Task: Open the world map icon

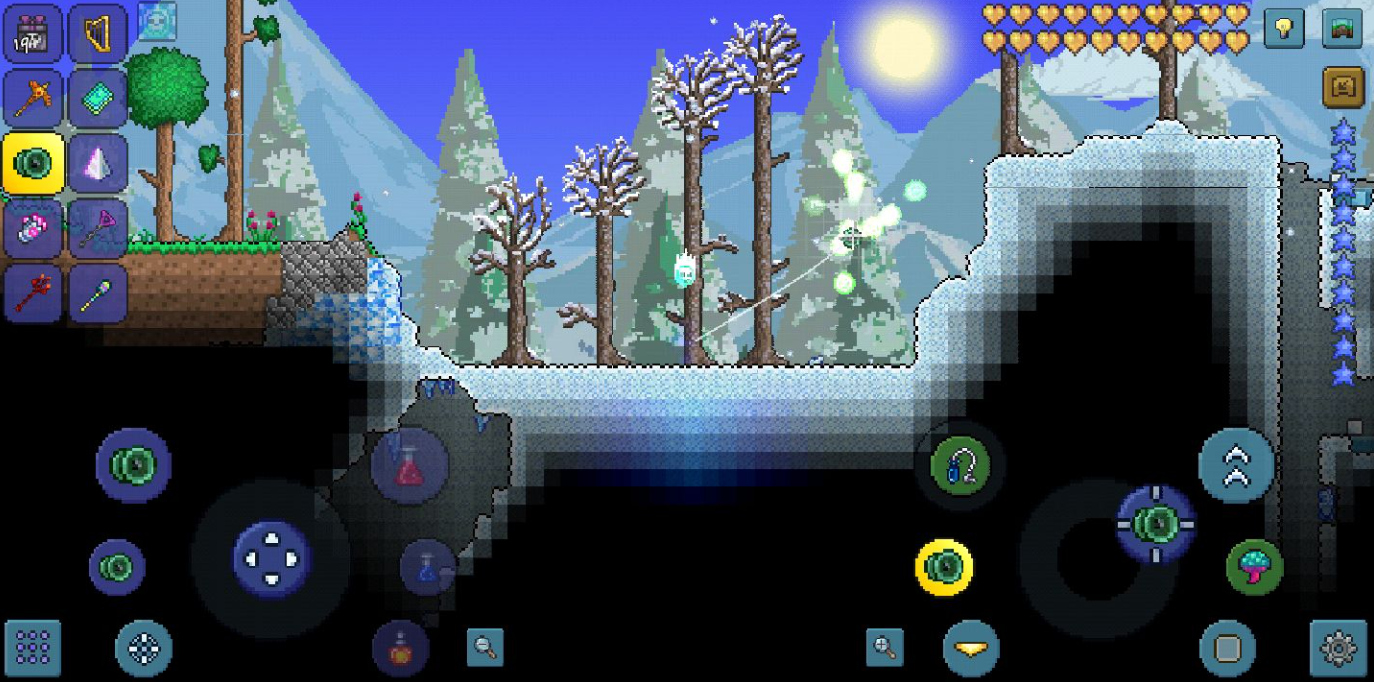Action: (x=1342, y=29)
